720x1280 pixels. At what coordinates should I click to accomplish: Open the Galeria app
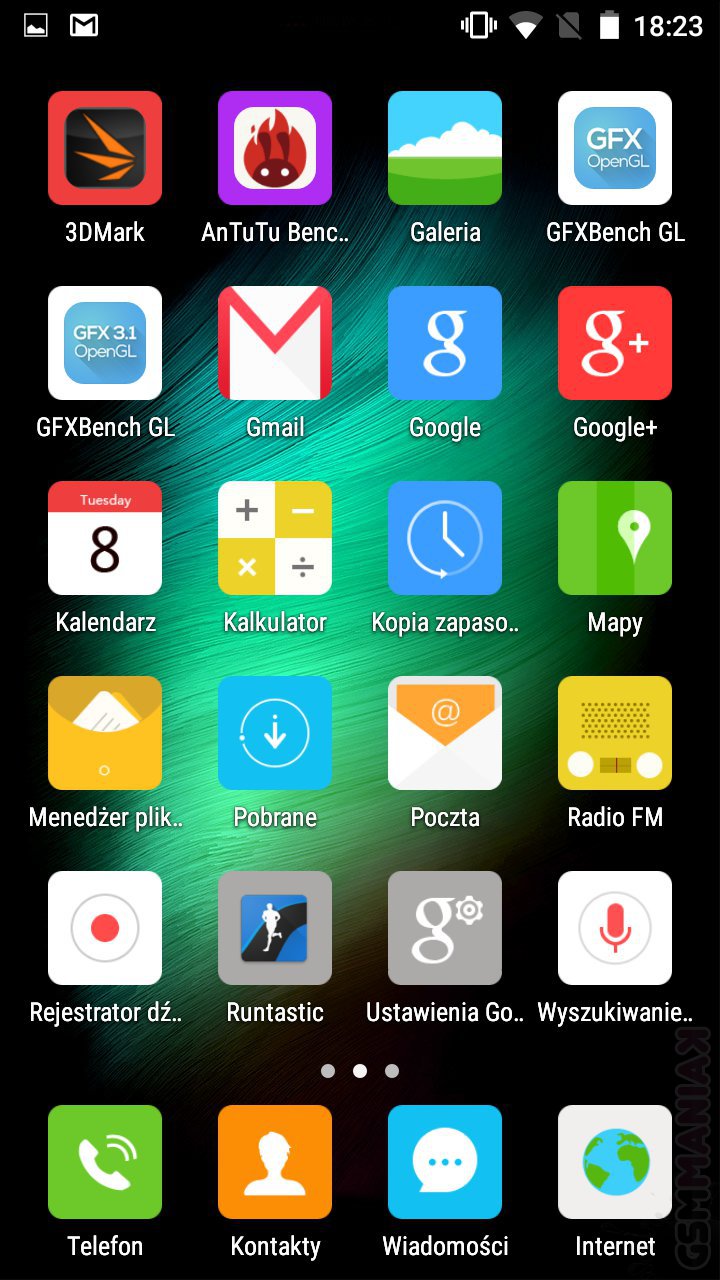[x=445, y=148]
